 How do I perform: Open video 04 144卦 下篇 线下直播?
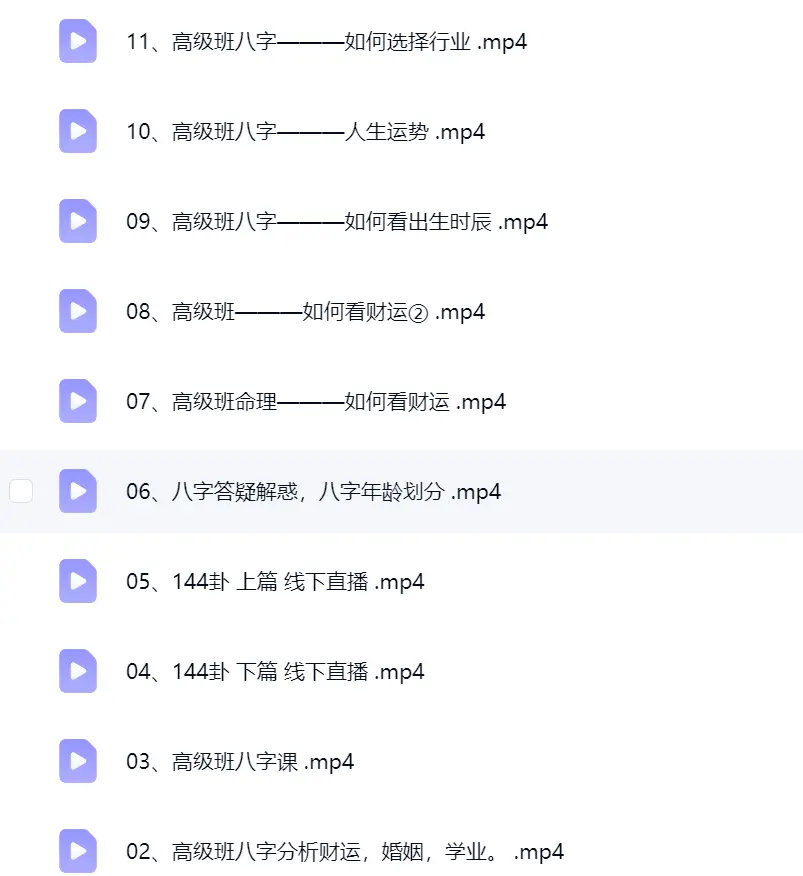[275, 672]
